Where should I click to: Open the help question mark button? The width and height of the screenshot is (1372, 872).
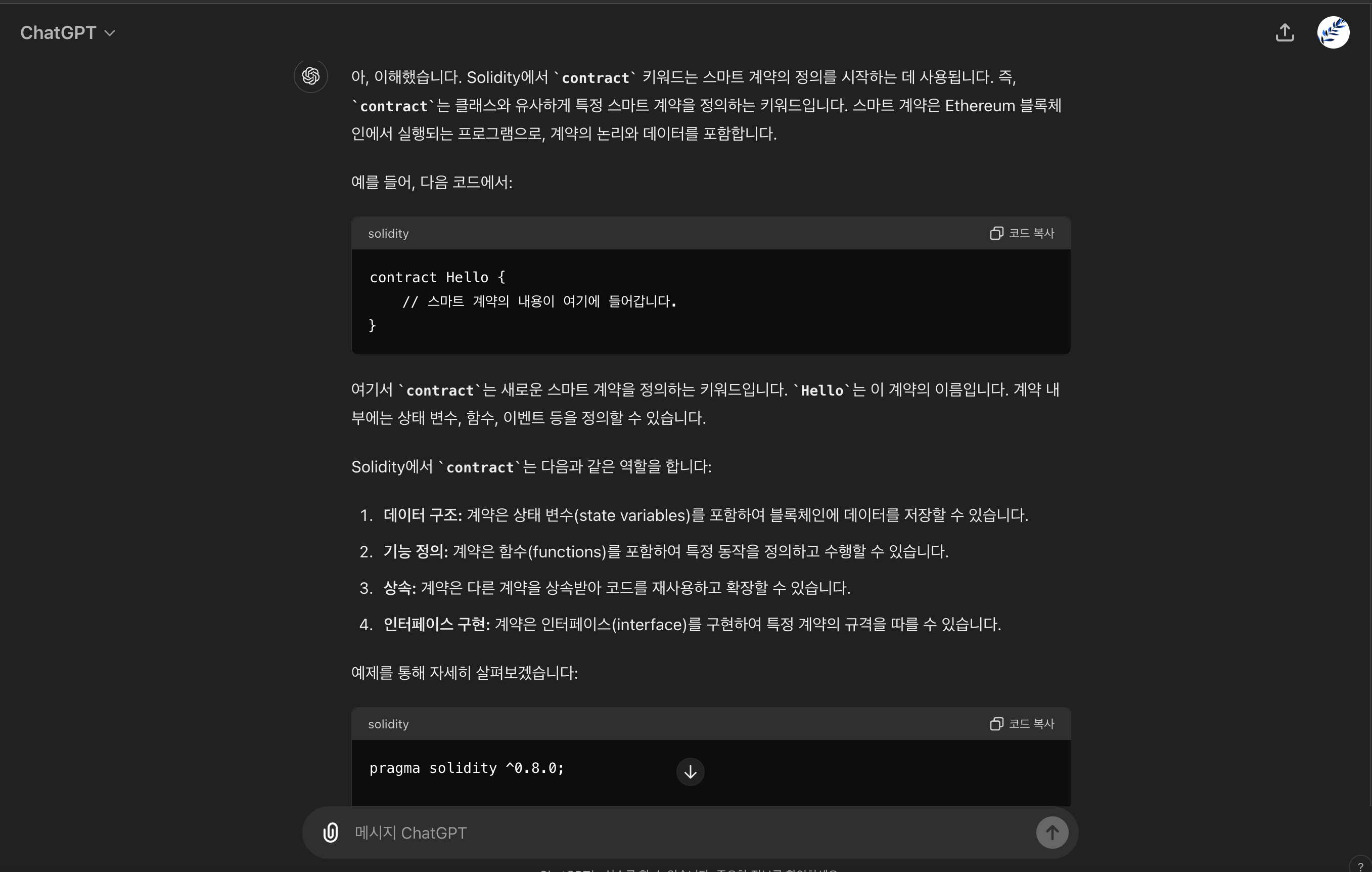1360,866
